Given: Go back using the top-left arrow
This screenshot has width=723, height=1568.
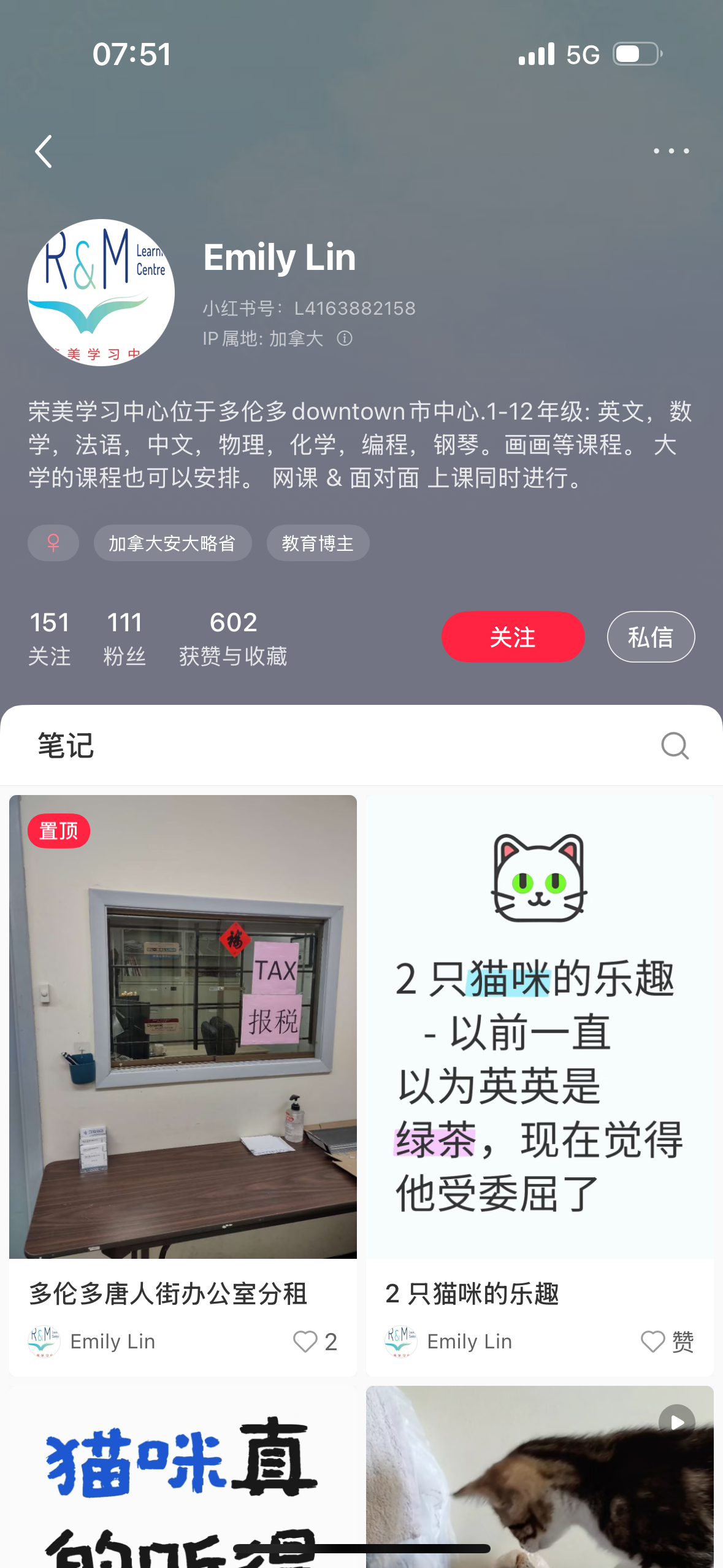Looking at the screenshot, I should pos(44,152).
